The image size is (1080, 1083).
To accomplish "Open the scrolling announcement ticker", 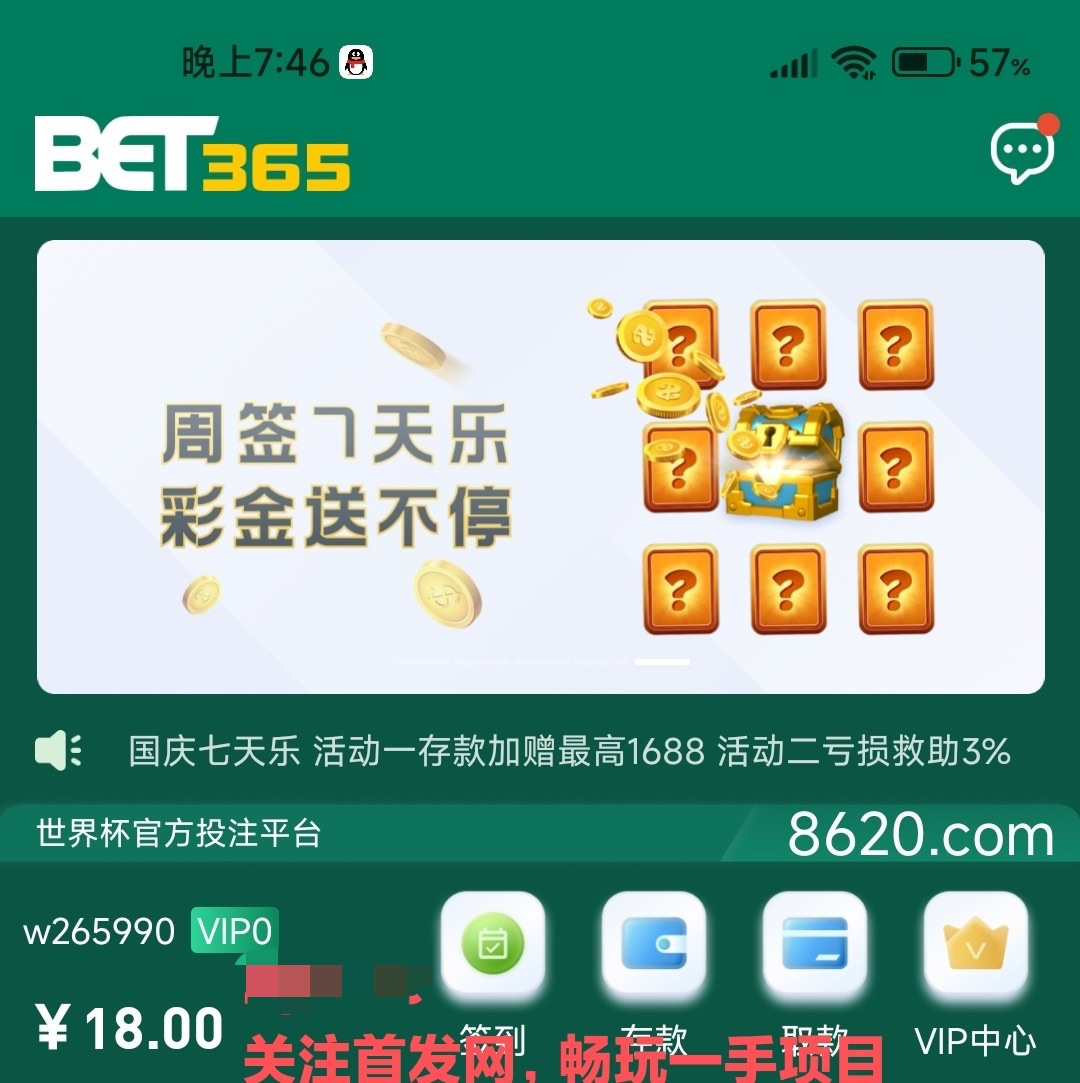I will 568,751.
